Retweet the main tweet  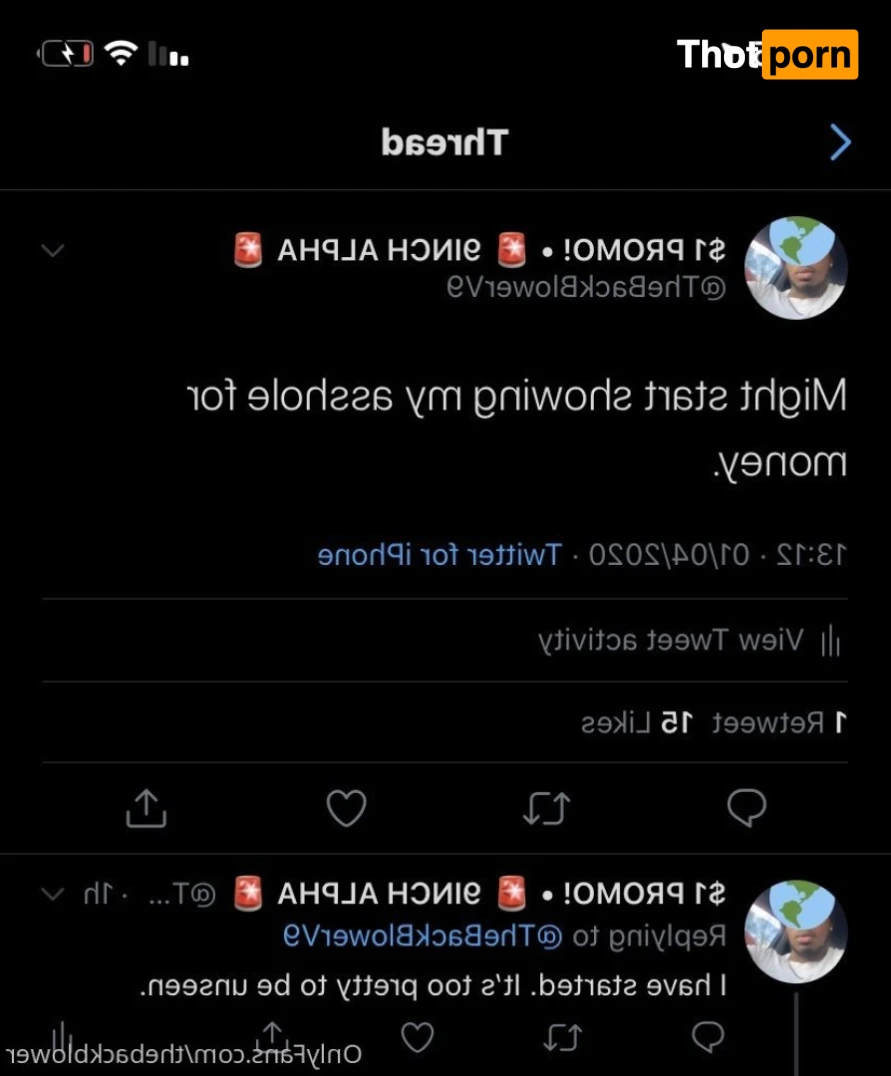[x=546, y=808]
